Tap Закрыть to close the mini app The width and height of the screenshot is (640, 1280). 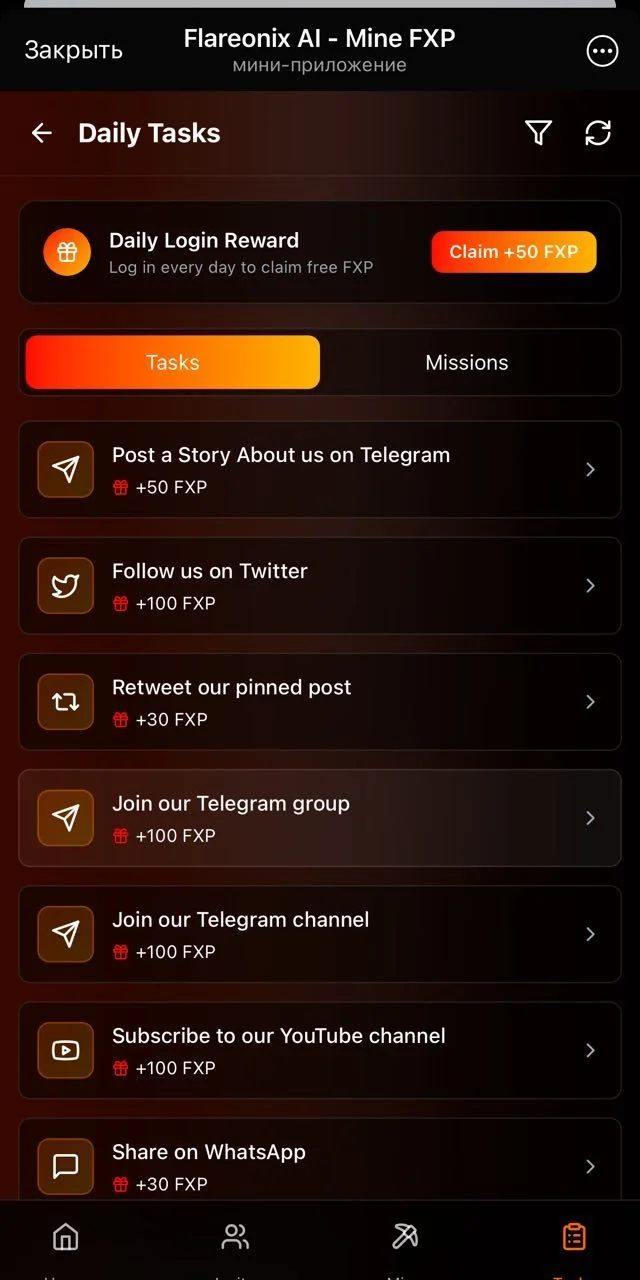click(x=73, y=50)
